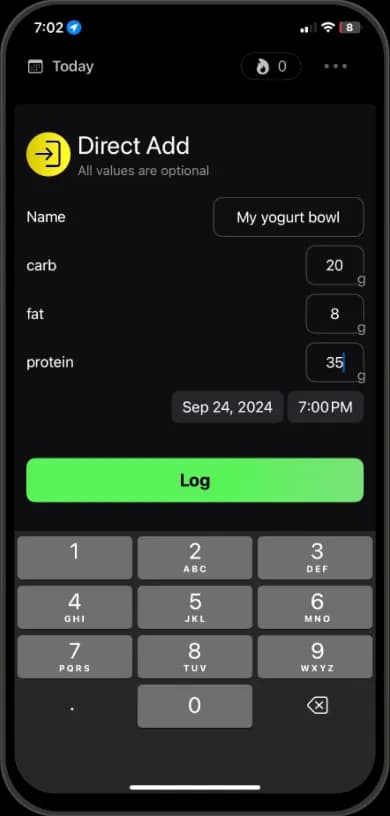
Task: Change the time 7:00 PM
Action: click(325, 407)
